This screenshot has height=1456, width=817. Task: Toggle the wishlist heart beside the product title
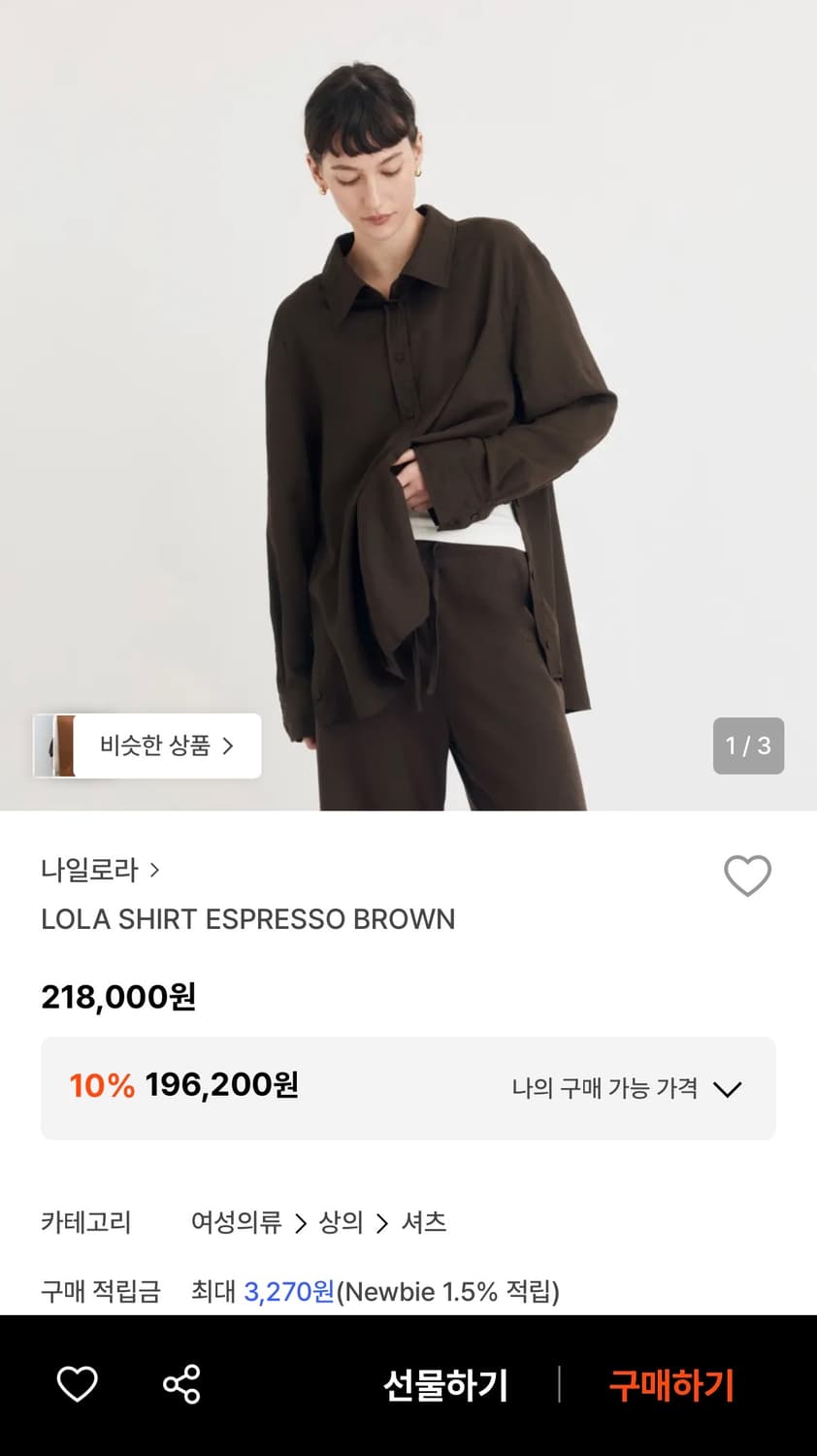[x=747, y=875]
